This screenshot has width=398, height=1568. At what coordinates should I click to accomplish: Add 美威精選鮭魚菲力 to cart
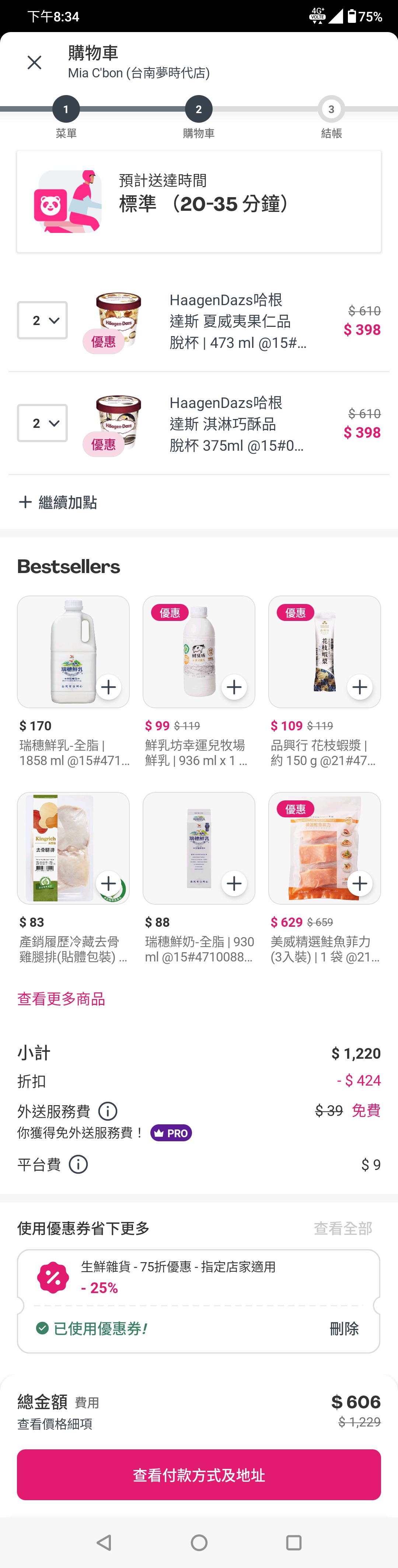click(x=360, y=884)
